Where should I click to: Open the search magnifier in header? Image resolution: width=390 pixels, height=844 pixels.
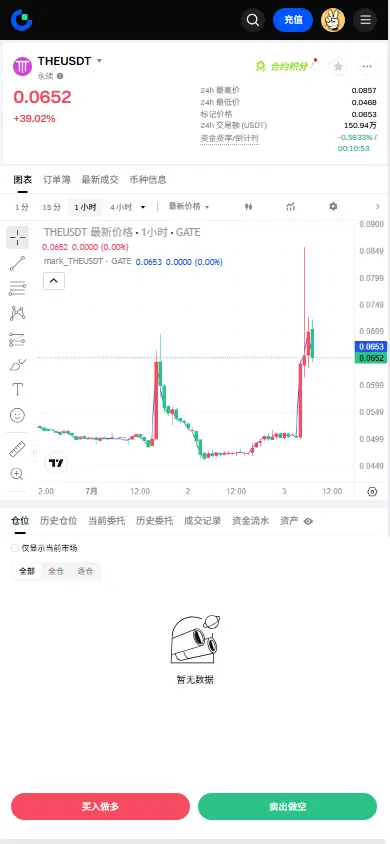pos(253,20)
